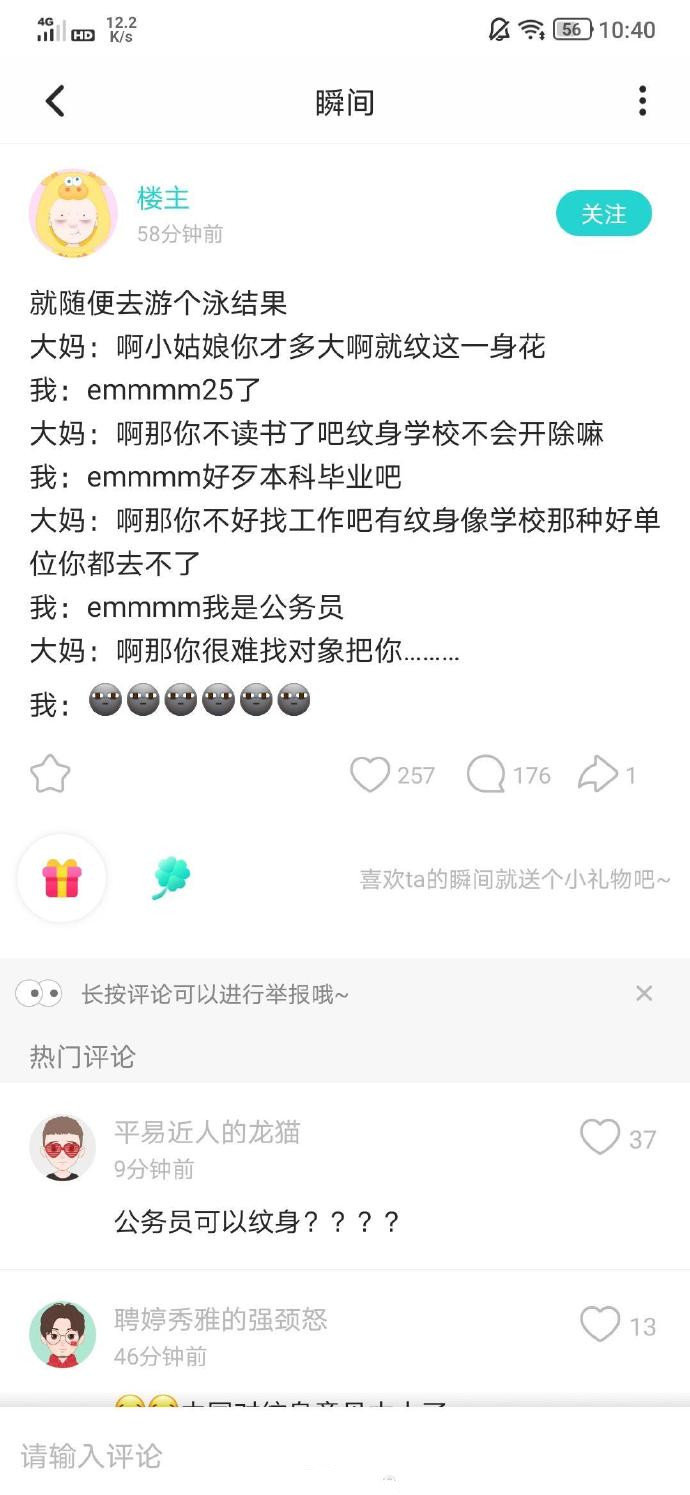This screenshot has height=1495, width=690.
Task: Like the post with 257 likes
Action: pyautogui.click(x=370, y=775)
